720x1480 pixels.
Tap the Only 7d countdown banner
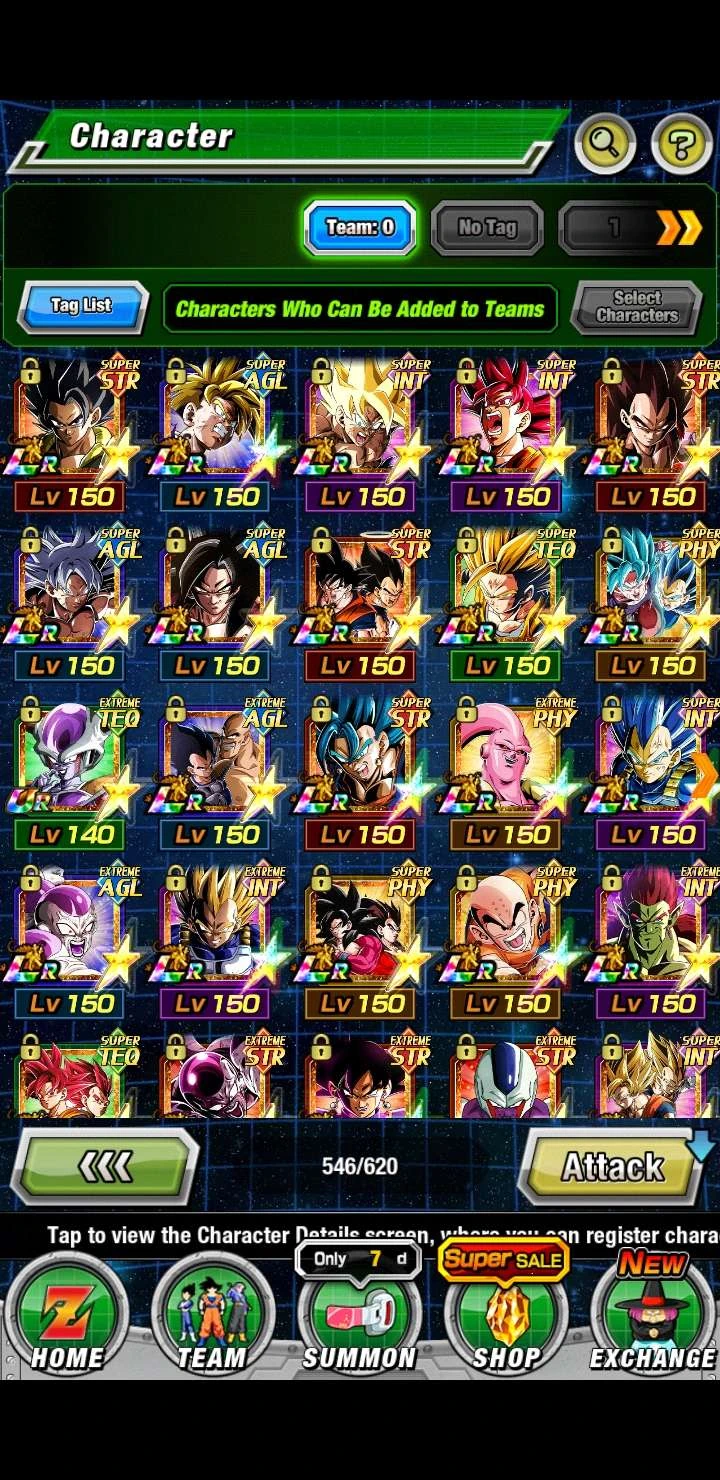(x=357, y=1260)
